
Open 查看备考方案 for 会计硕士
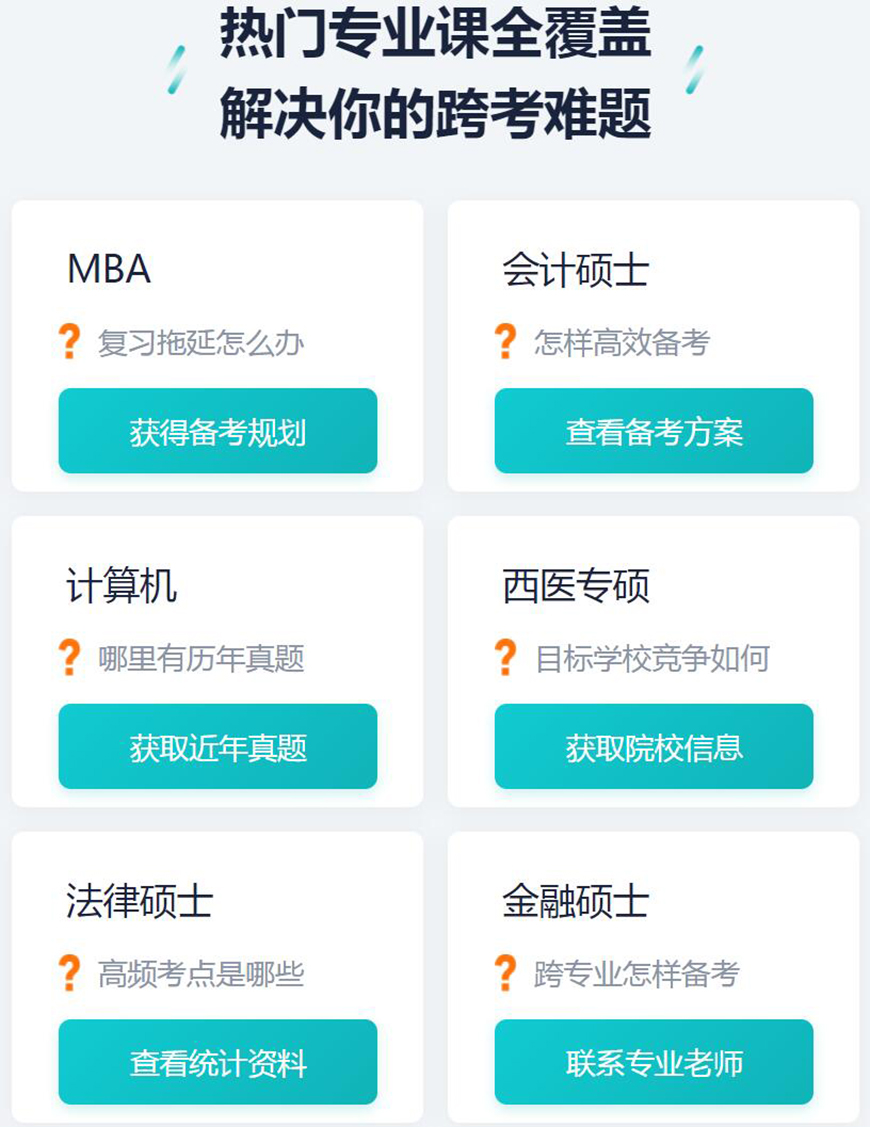654,431
